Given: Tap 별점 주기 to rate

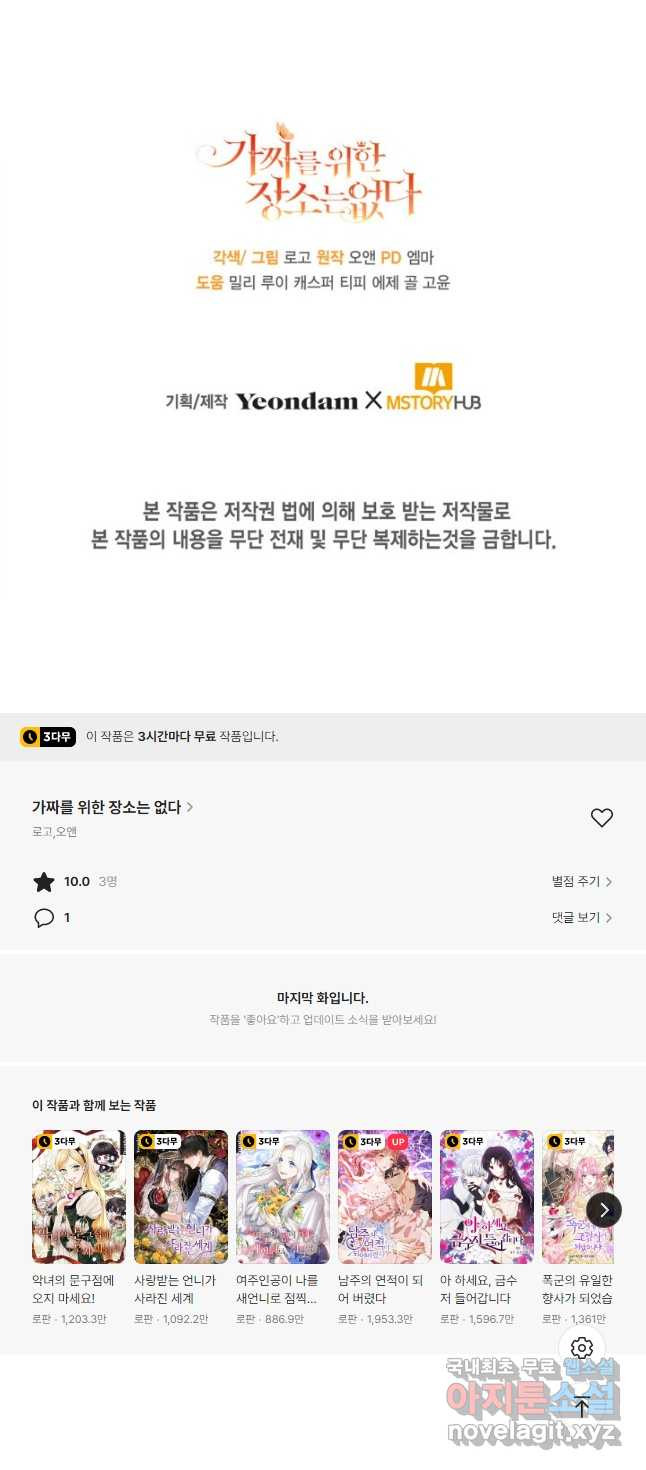Looking at the screenshot, I should (x=581, y=882).
